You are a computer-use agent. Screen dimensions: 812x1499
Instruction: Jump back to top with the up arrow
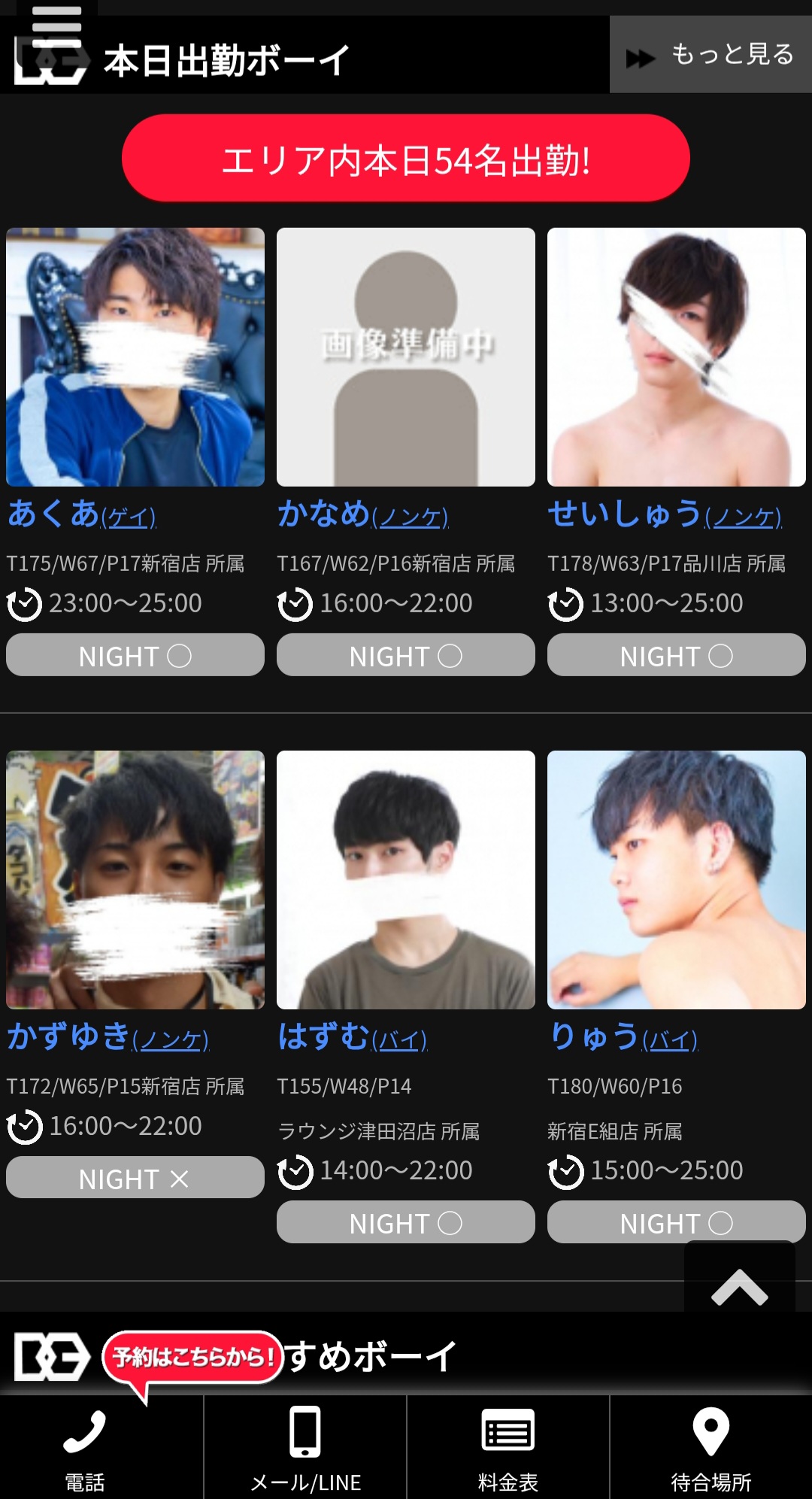pos(740,1285)
